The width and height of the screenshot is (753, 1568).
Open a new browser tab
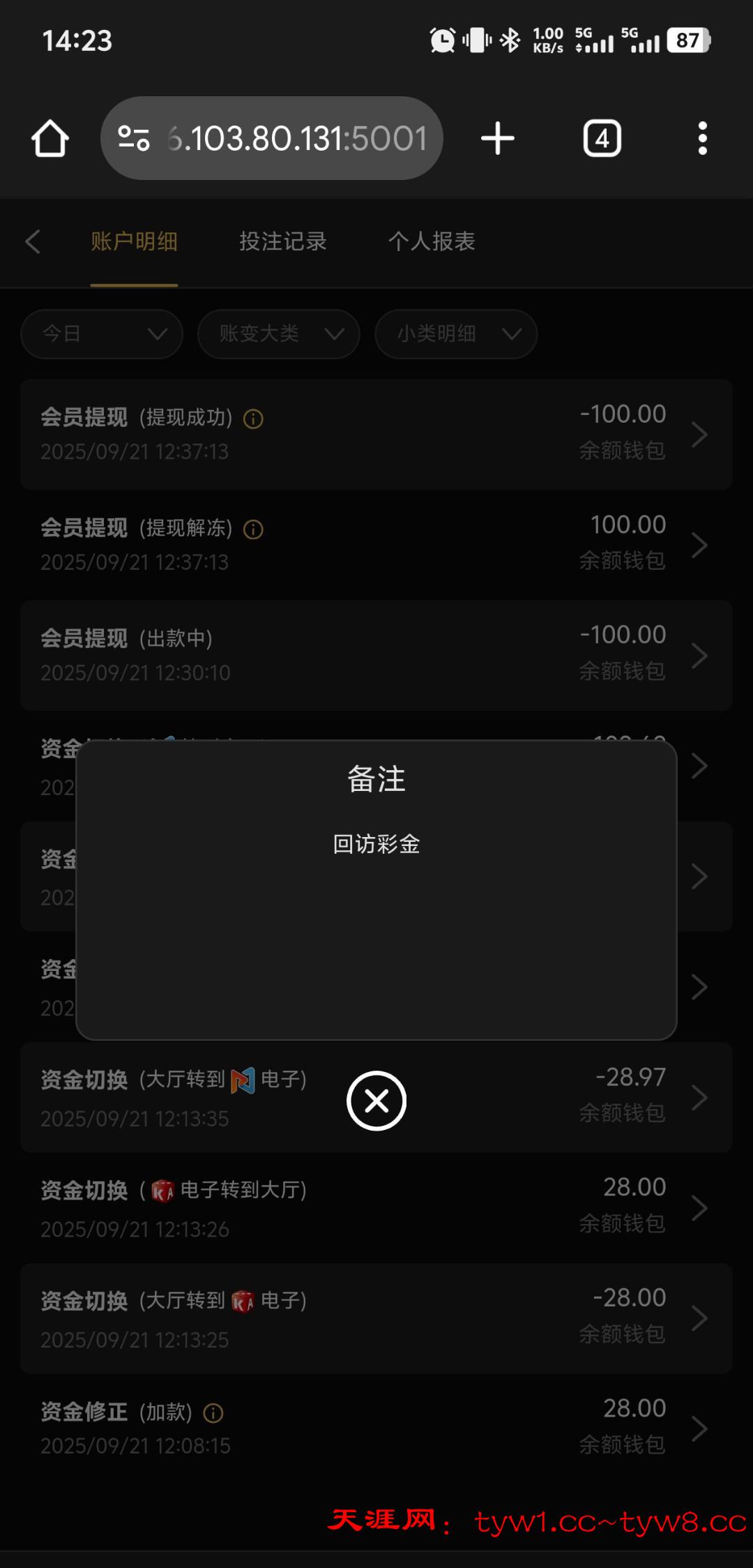(498, 138)
